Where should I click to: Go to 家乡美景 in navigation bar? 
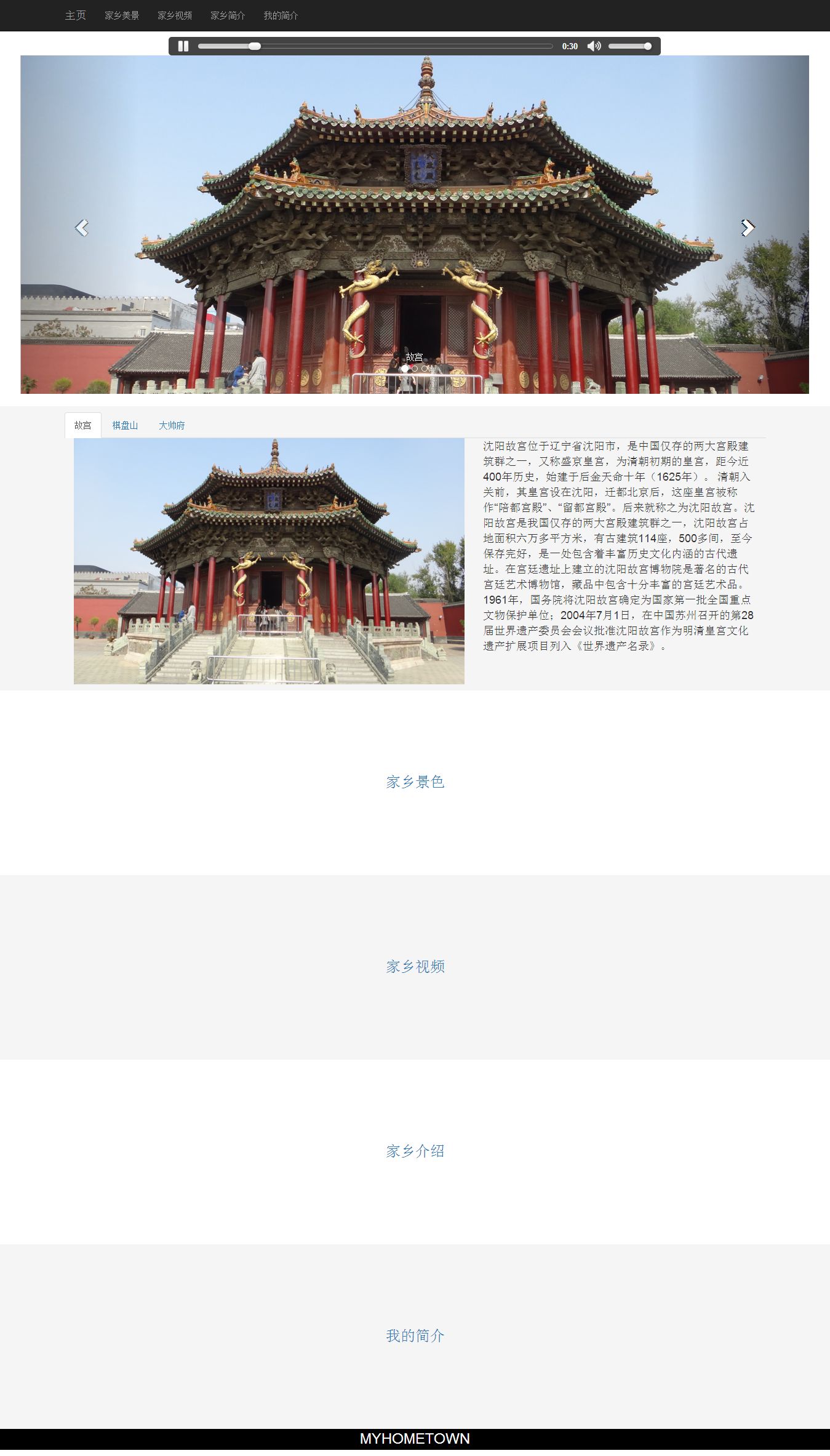pos(122,15)
